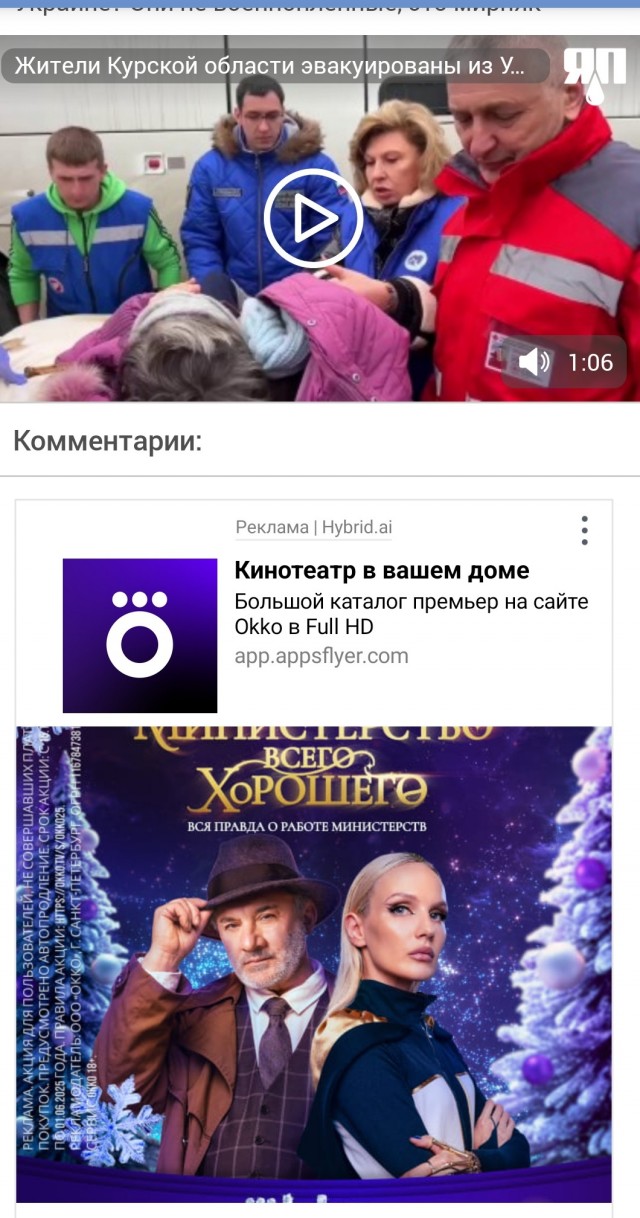Open the Реклама Hybrid.ai label

pos(313,527)
